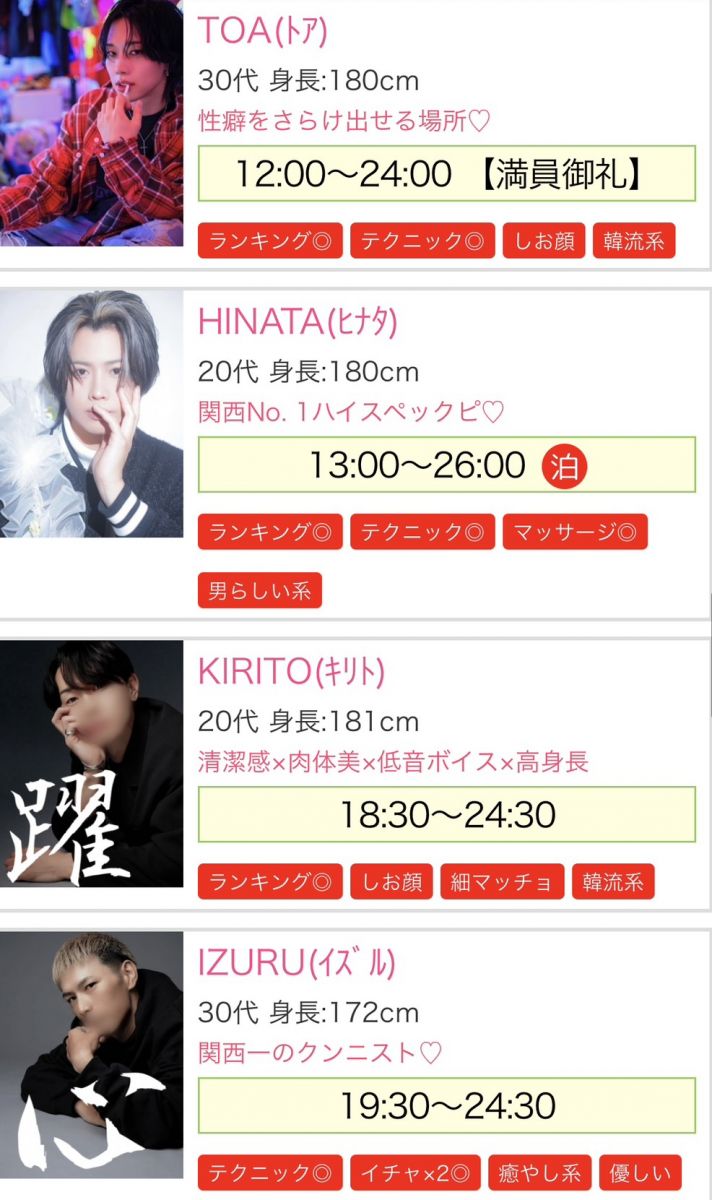Select the マッサージ◎ tag on HINATA's card
This screenshot has height=1200, width=712.
(x=575, y=532)
